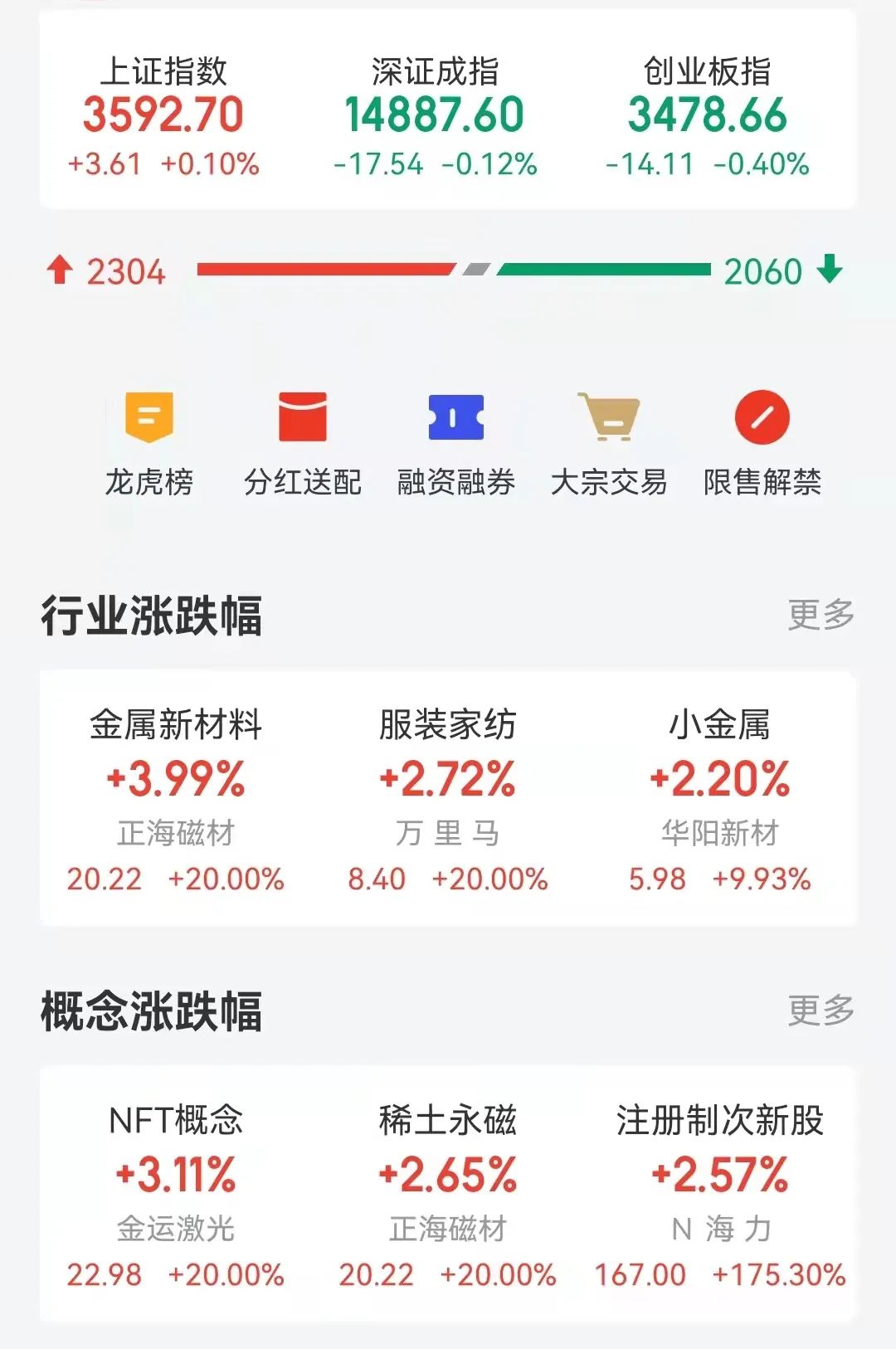Screen dimensions: 896x1349
Task: Tap 更多 next to 概念涨跌幅
Action: [x=821, y=1010]
